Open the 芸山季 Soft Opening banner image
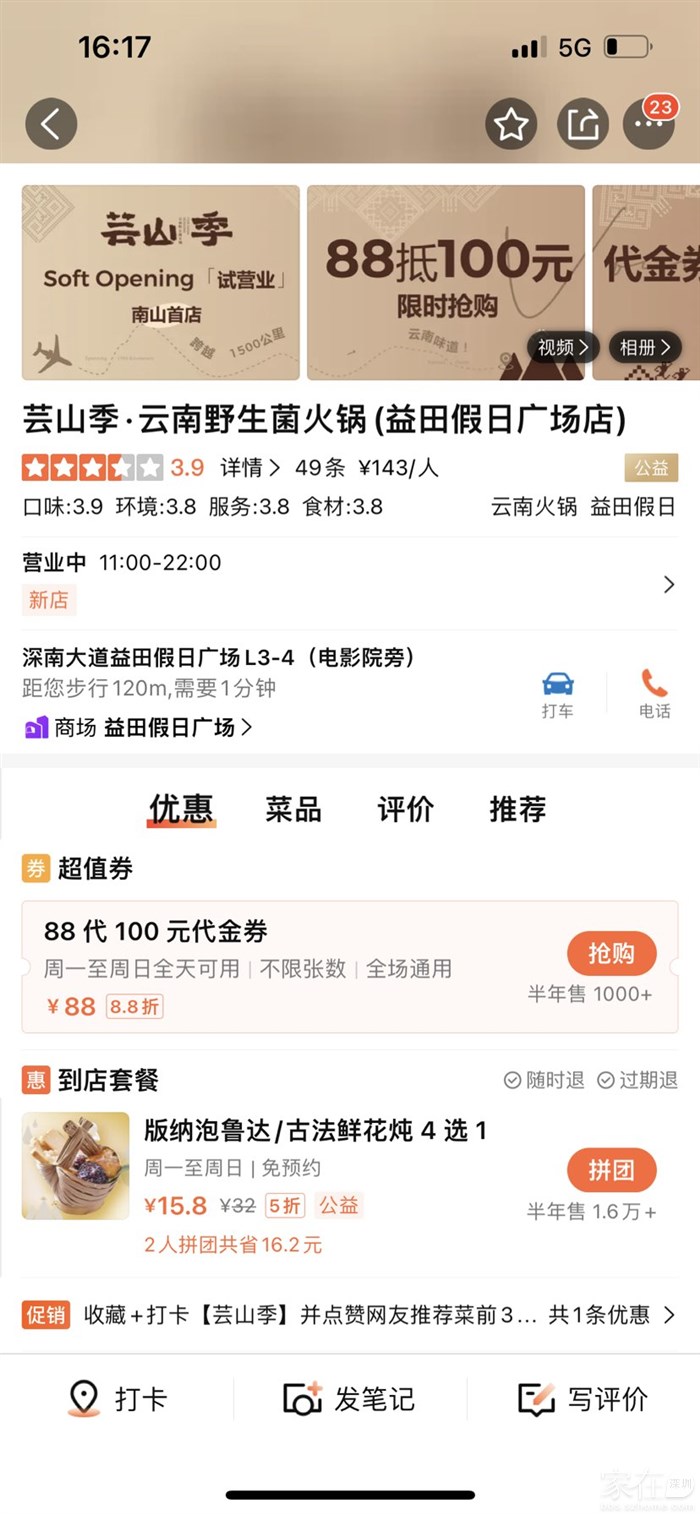Viewport: 700px width, 1514px height. pyautogui.click(x=161, y=282)
